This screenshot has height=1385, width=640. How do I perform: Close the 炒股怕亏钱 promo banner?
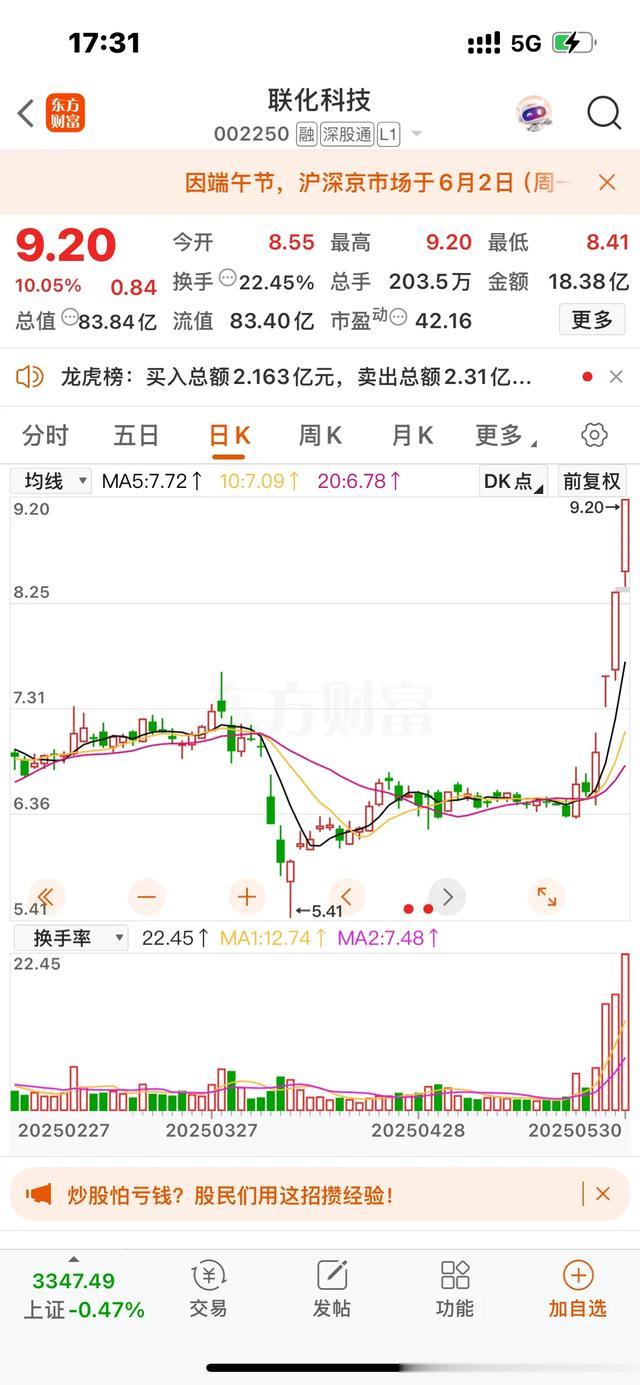603,1194
